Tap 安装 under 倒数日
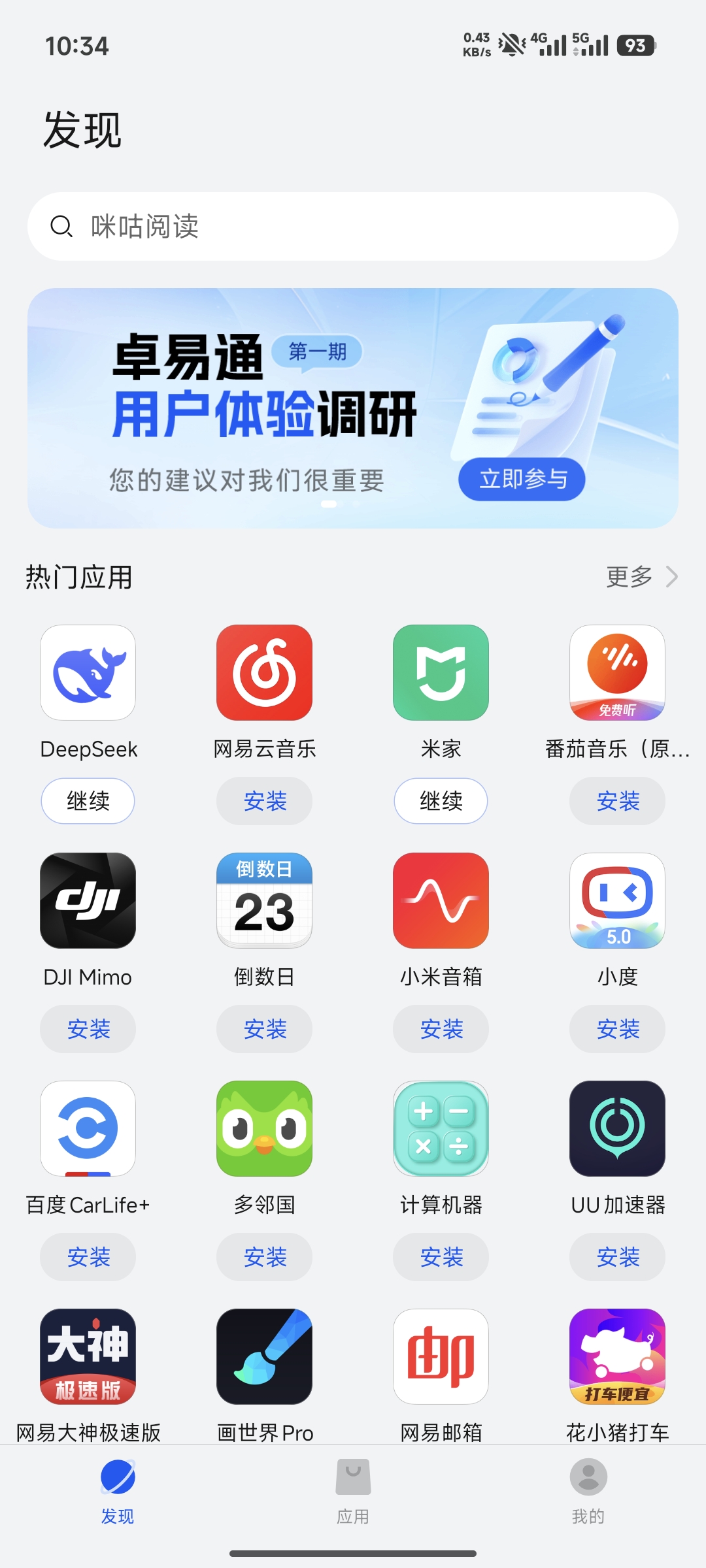 pyautogui.click(x=265, y=1029)
